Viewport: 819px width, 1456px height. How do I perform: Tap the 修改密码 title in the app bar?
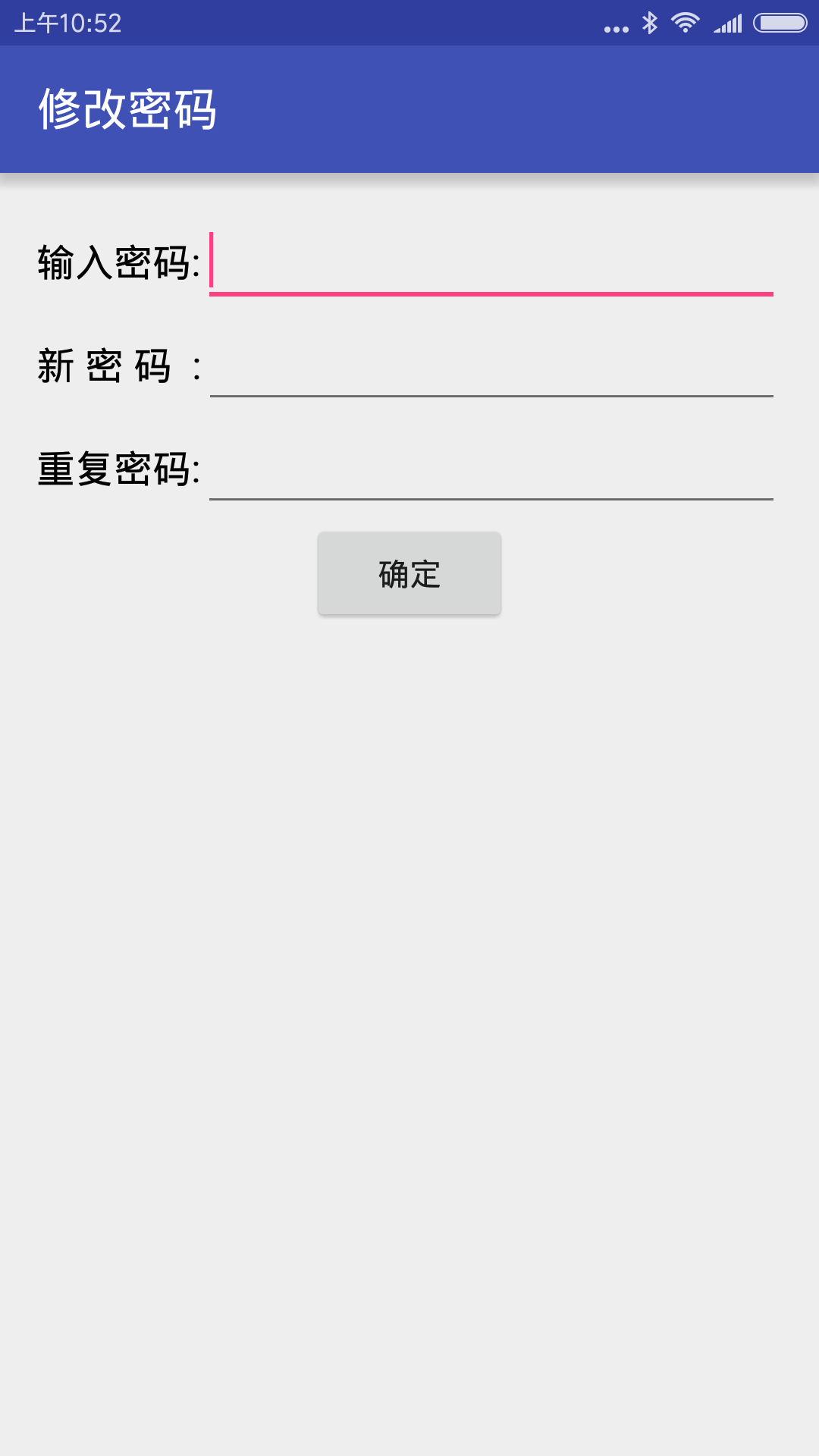(x=127, y=108)
